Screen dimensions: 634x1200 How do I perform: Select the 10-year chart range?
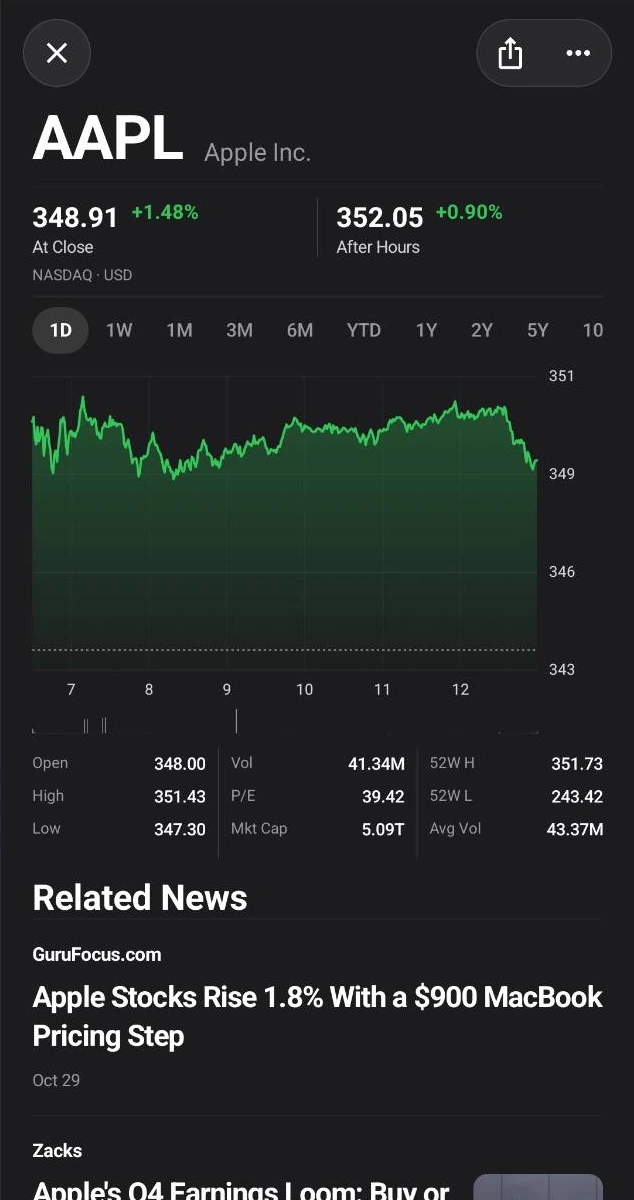pos(593,330)
